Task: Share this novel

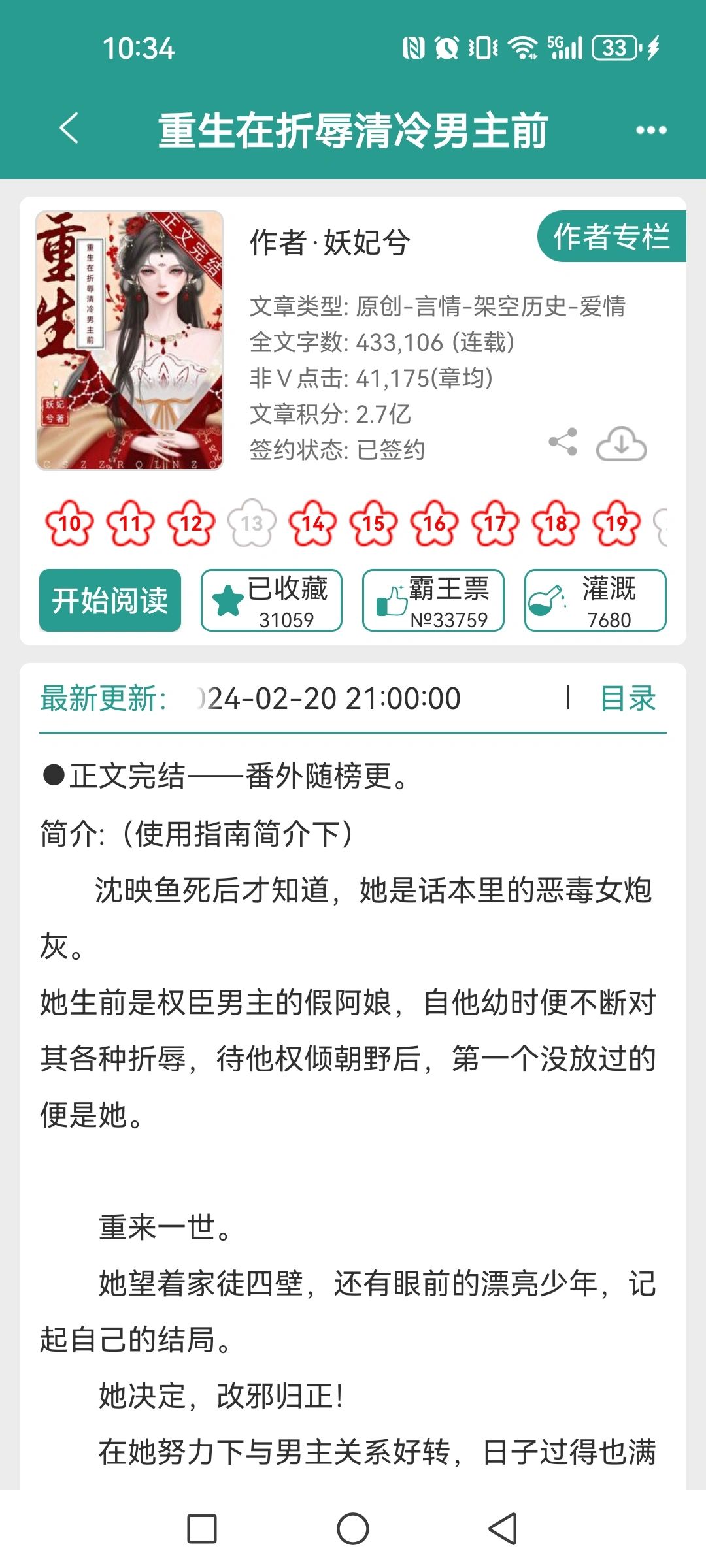Action: 563,442
